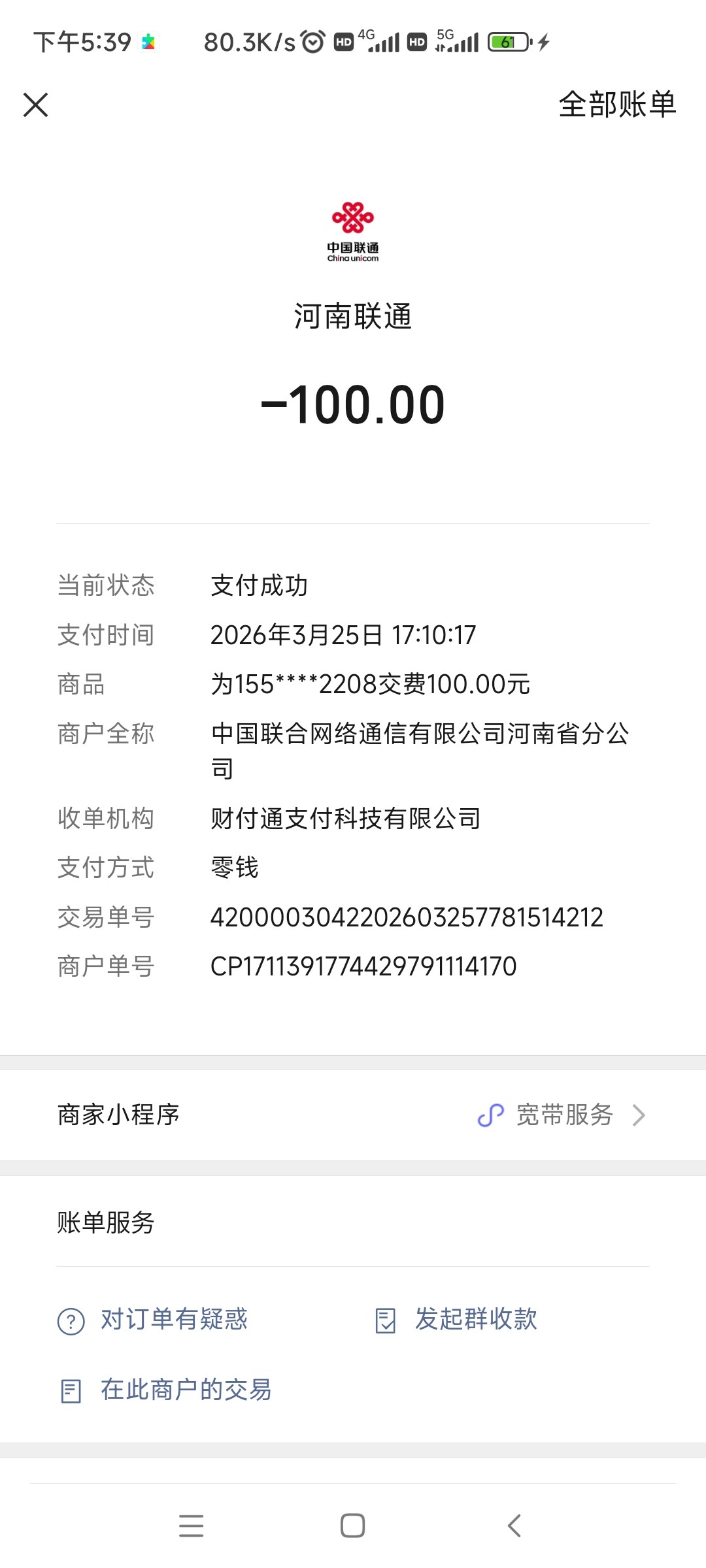Close the bill detail page
Image resolution: width=706 pixels, height=1568 pixels.
coord(35,105)
